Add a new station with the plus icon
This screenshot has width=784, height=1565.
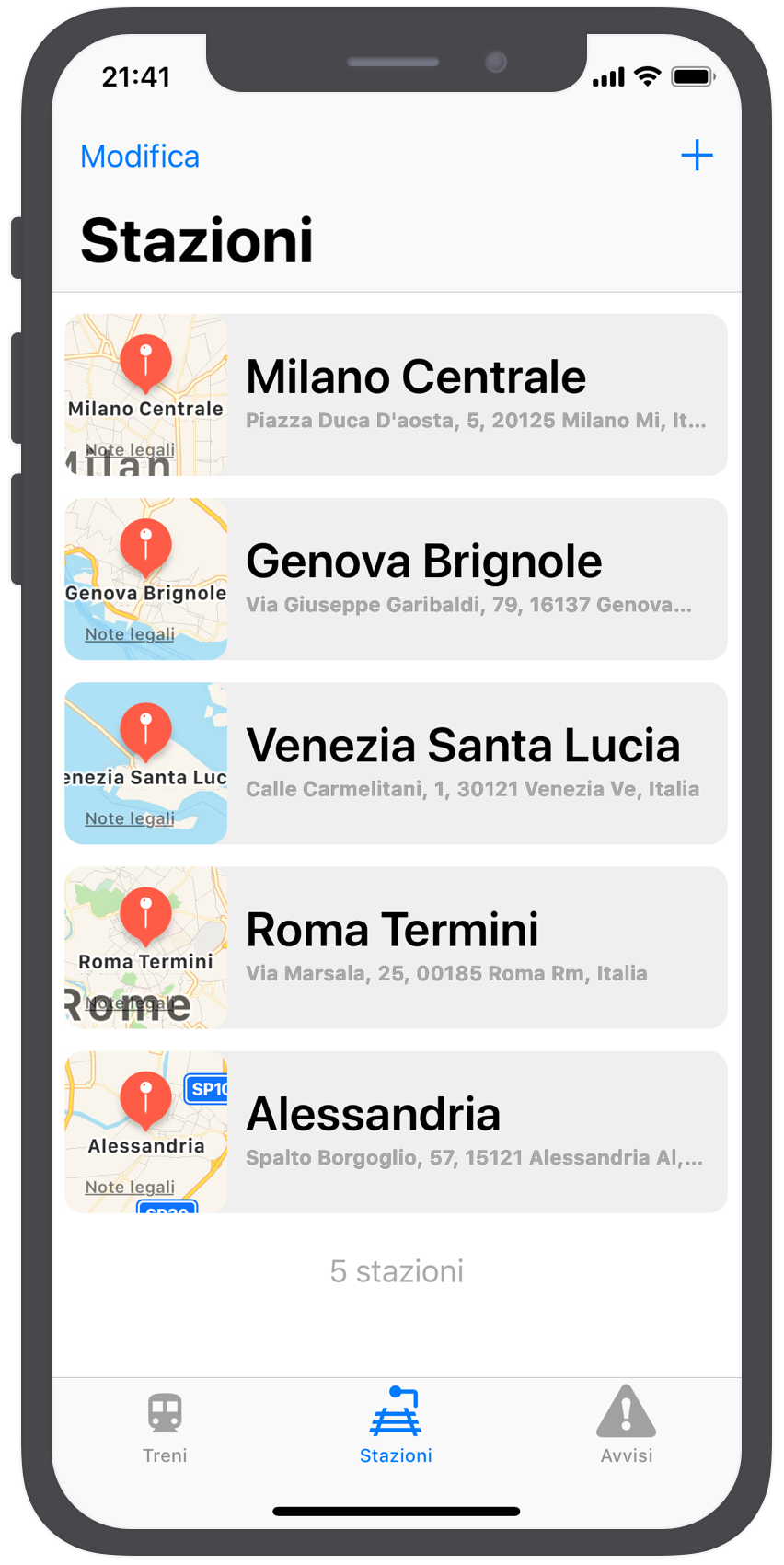tap(697, 156)
